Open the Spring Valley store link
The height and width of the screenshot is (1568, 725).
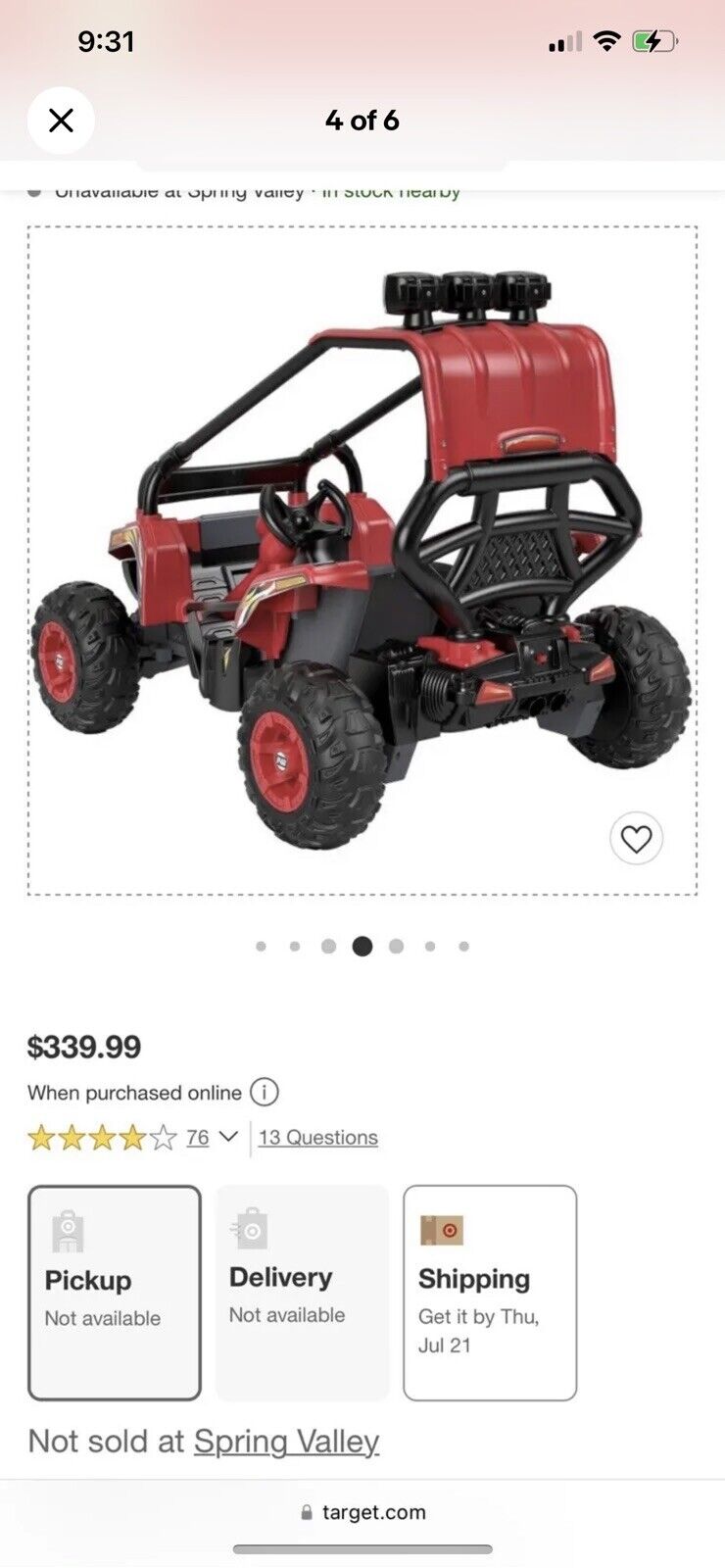(x=286, y=1441)
